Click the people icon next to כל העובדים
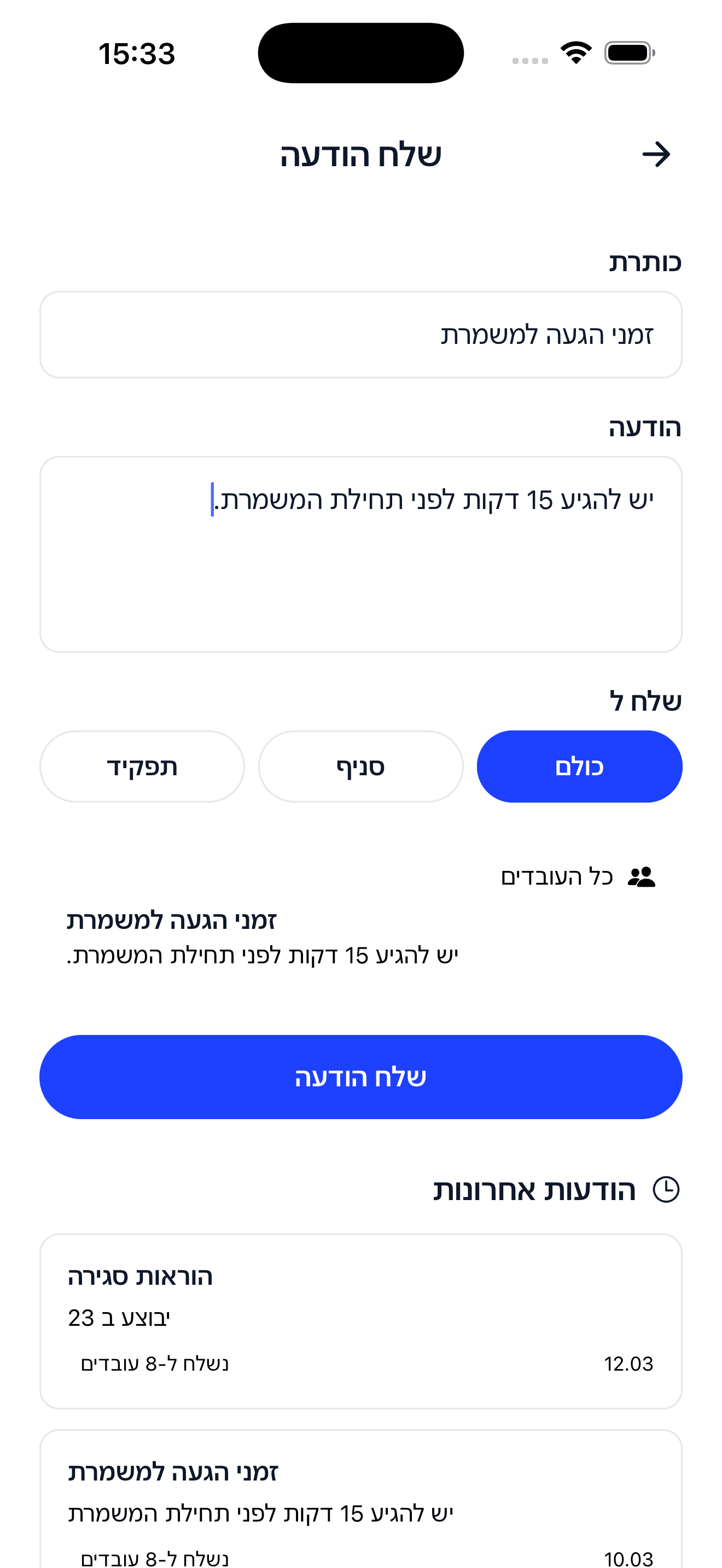 pos(642,876)
